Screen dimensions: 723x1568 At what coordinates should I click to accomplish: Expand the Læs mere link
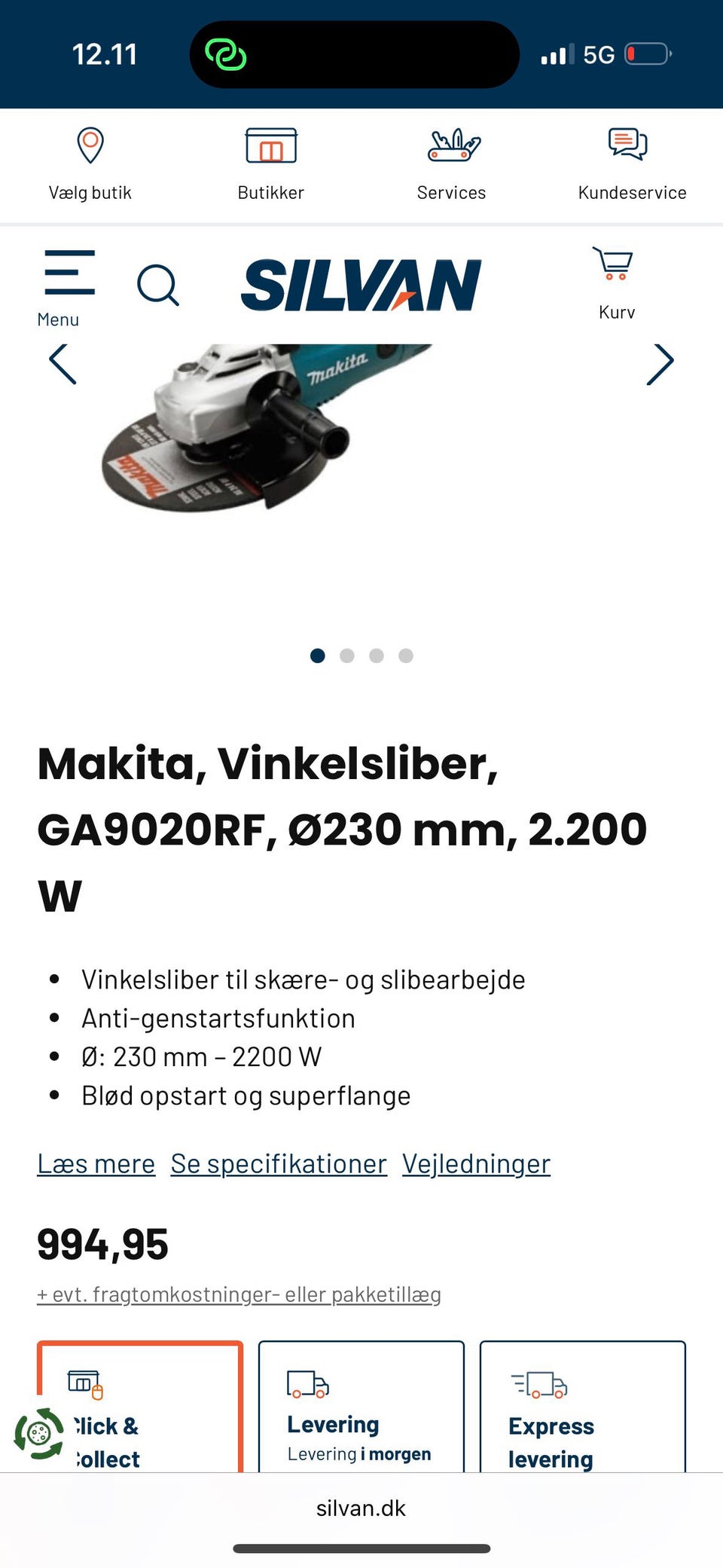96,1163
